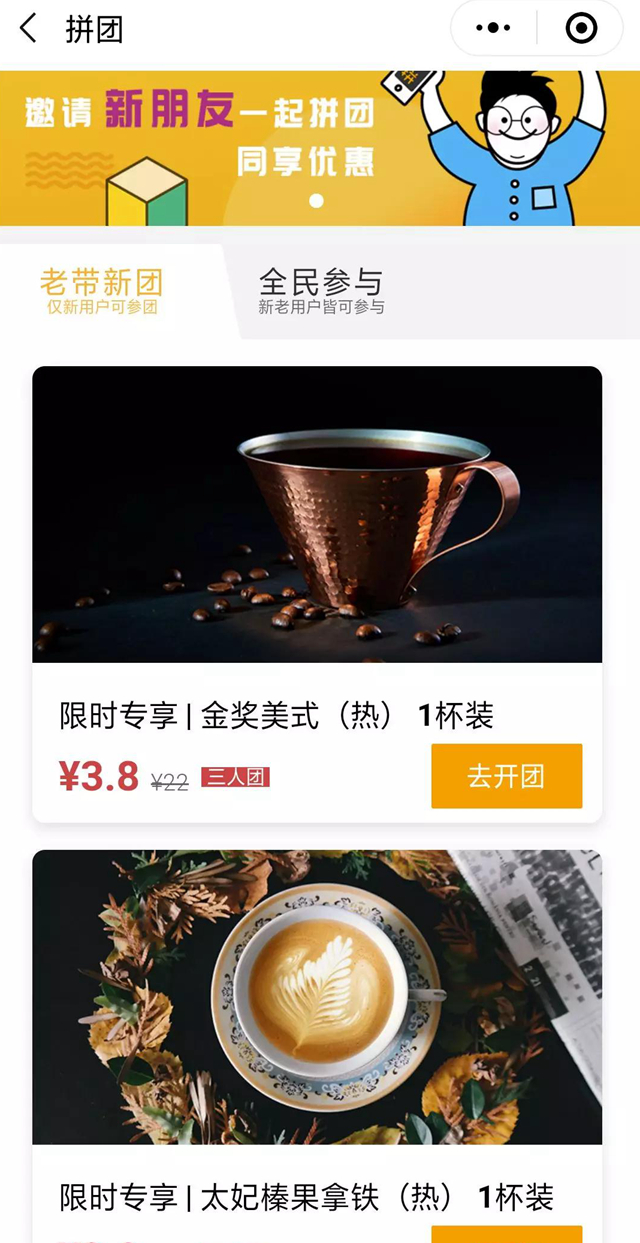
Task: Switch to the 全民参与 tab
Action: 321,291
